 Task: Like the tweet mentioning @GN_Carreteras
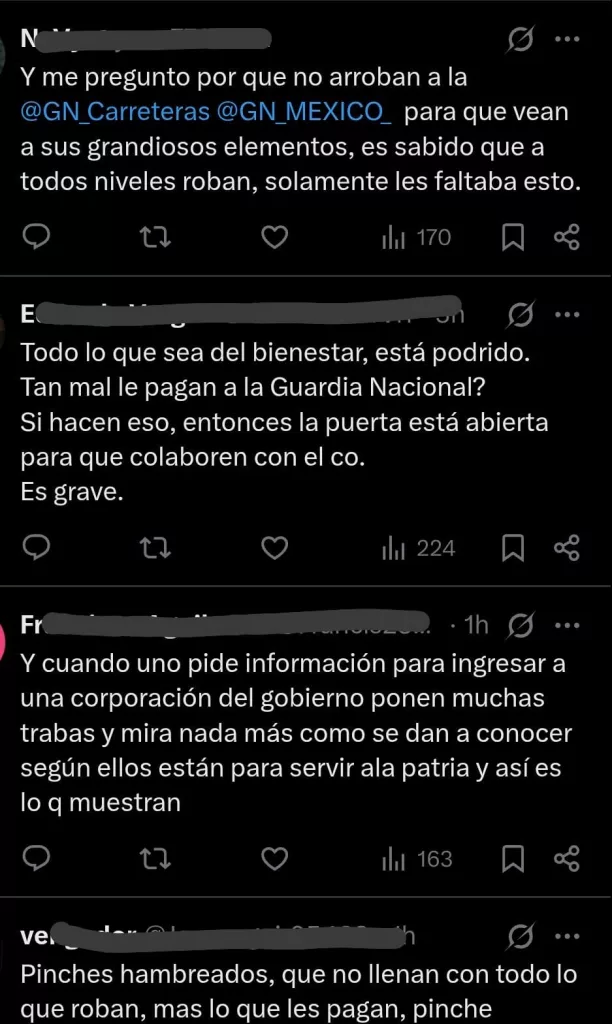click(274, 237)
